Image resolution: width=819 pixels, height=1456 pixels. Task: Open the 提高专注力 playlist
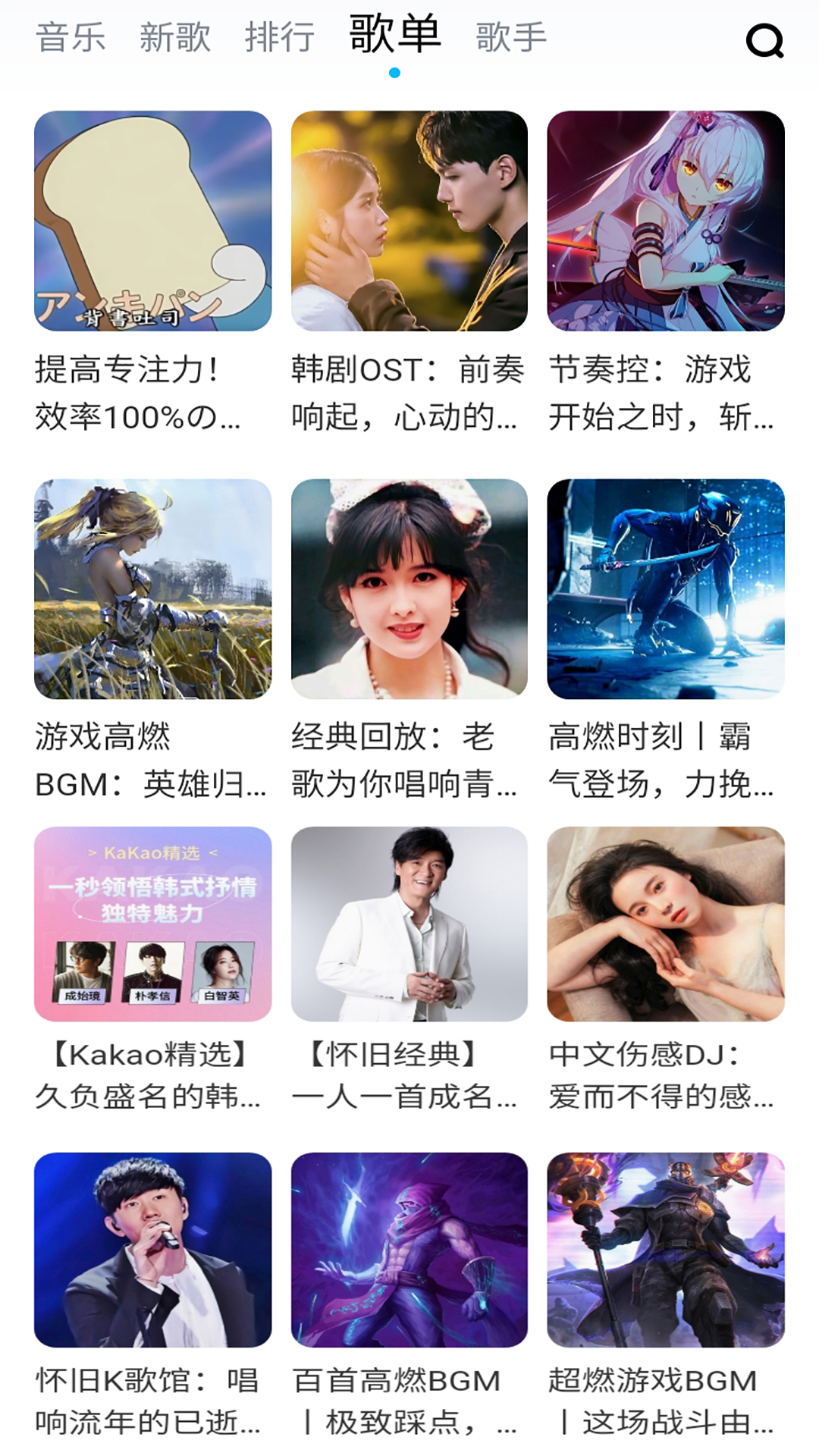pos(152,221)
